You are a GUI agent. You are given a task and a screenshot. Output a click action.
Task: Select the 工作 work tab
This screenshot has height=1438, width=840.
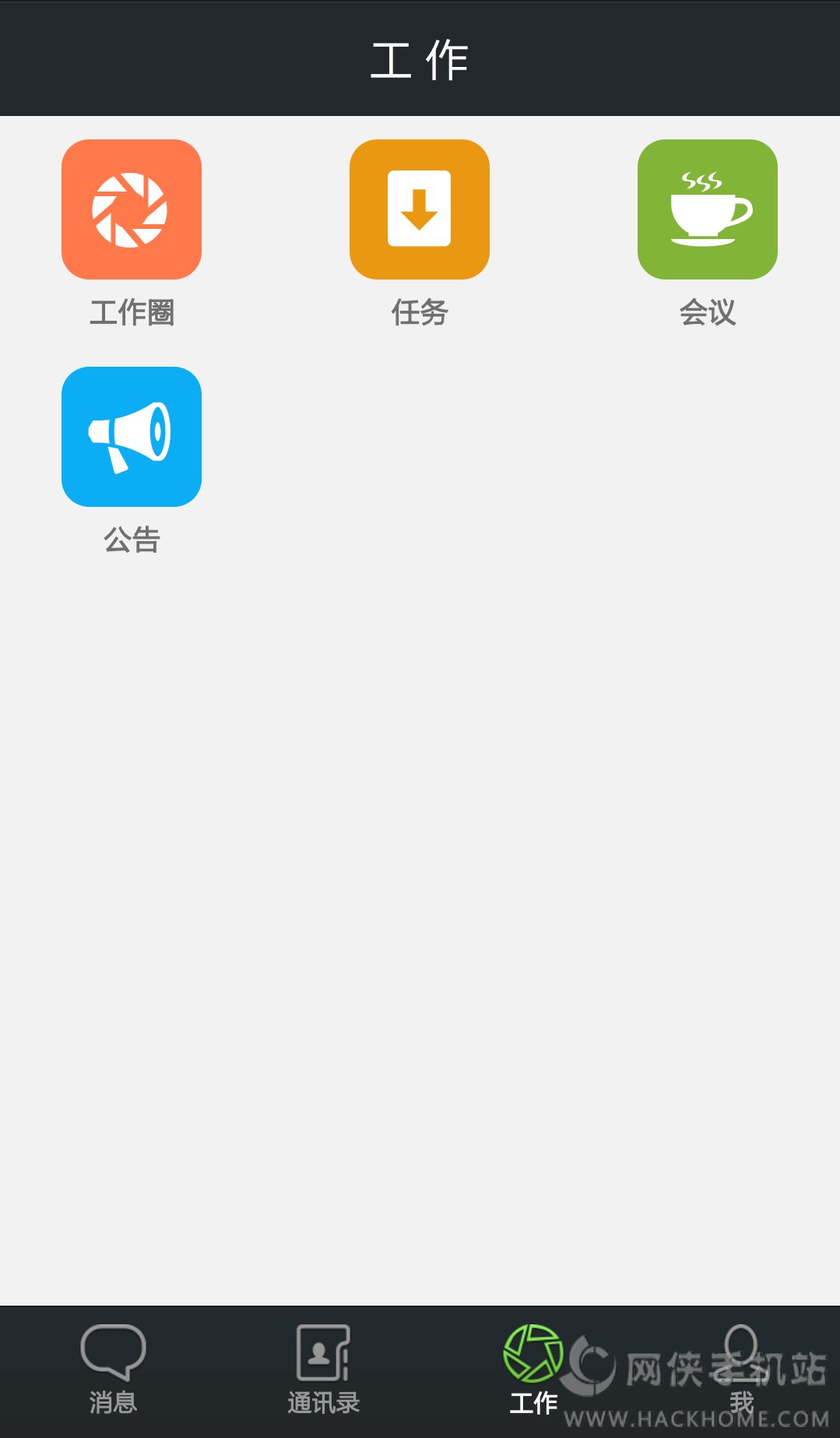click(x=533, y=1369)
